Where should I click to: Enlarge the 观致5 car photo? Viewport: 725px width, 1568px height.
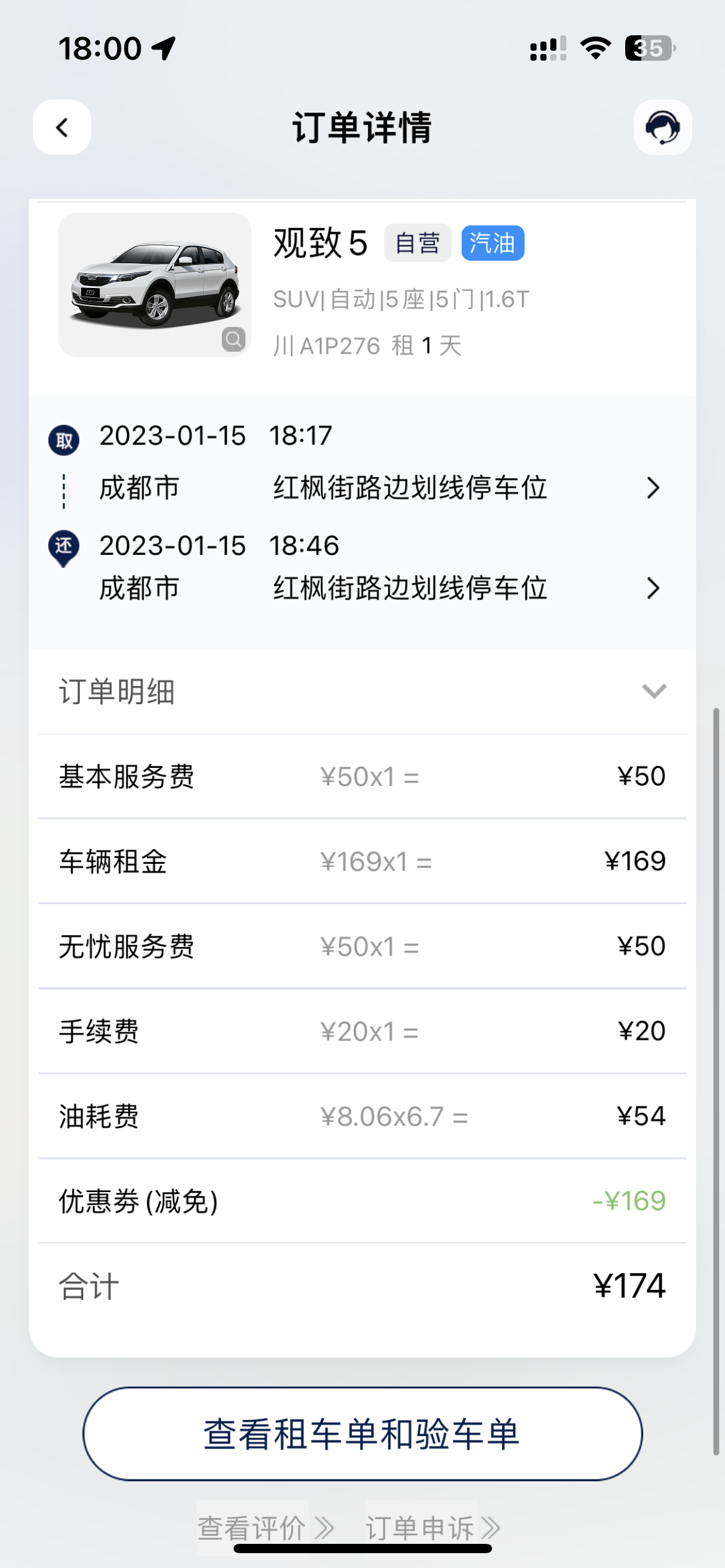tap(155, 285)
